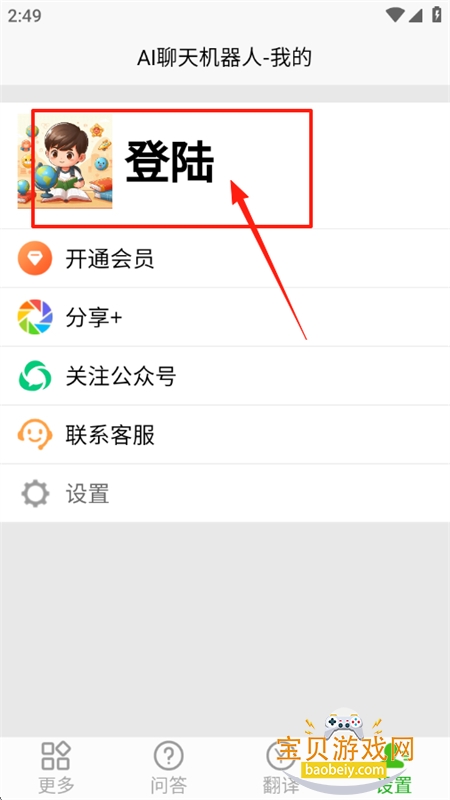Switch to the 更多 tab
Screen dimensions: 450x800
[56, 767]
